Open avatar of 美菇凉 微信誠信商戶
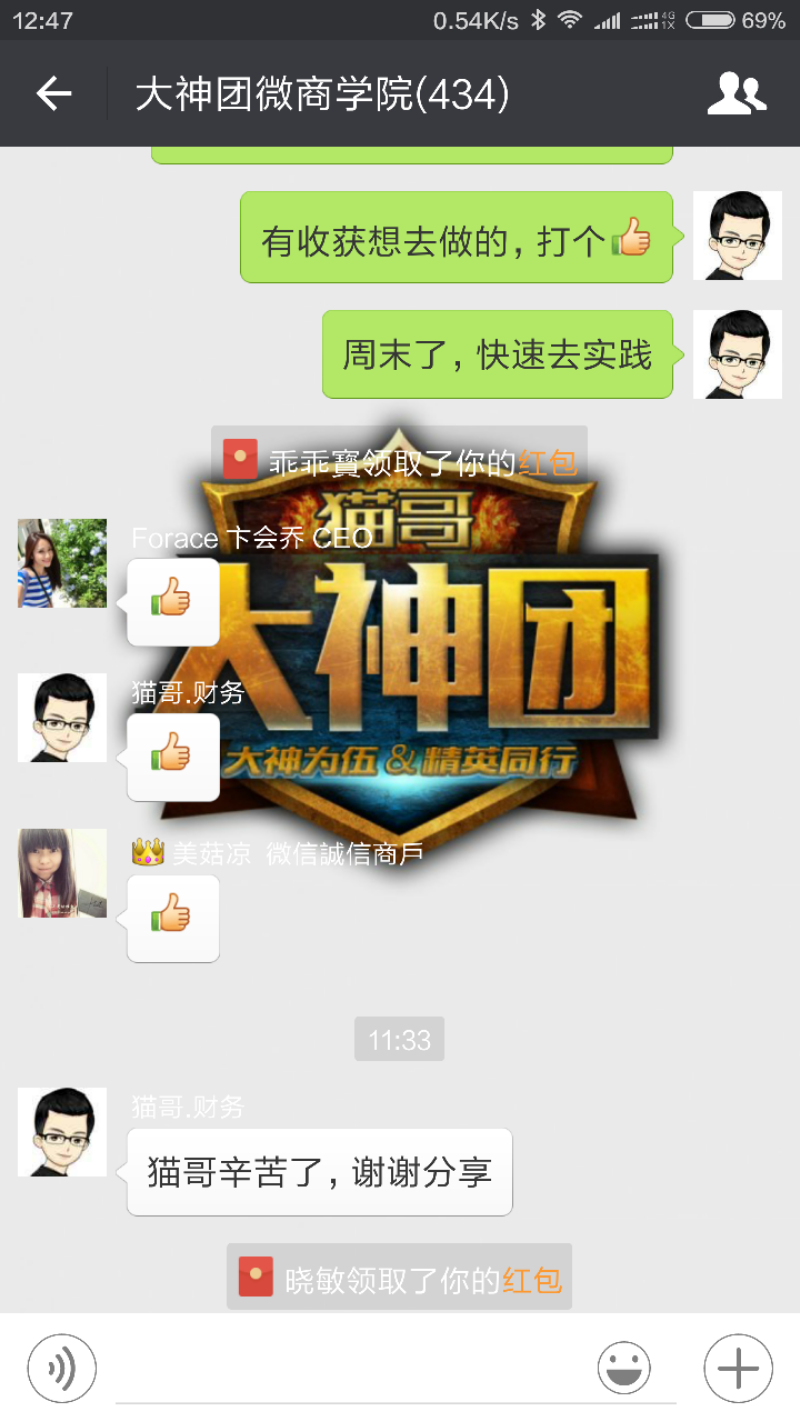Image resolution: width=800 pixels, height=1422 pixels. [62, 873]
